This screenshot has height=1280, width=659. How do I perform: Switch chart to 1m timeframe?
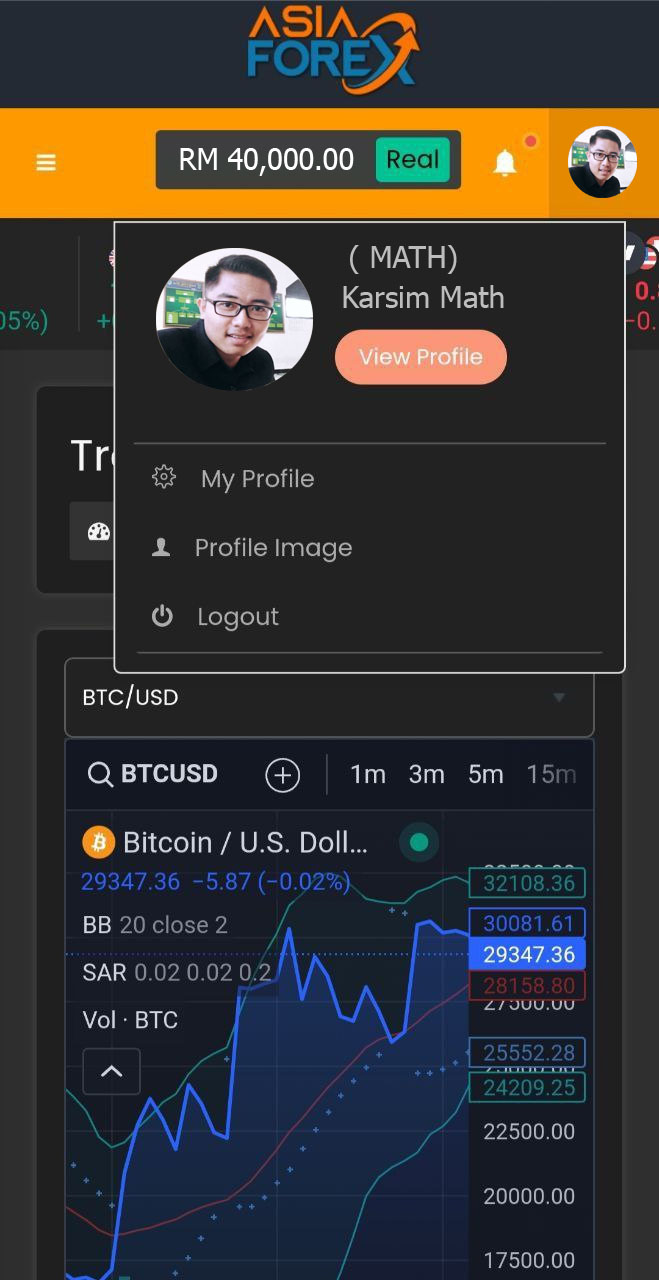tap(368, 775)
